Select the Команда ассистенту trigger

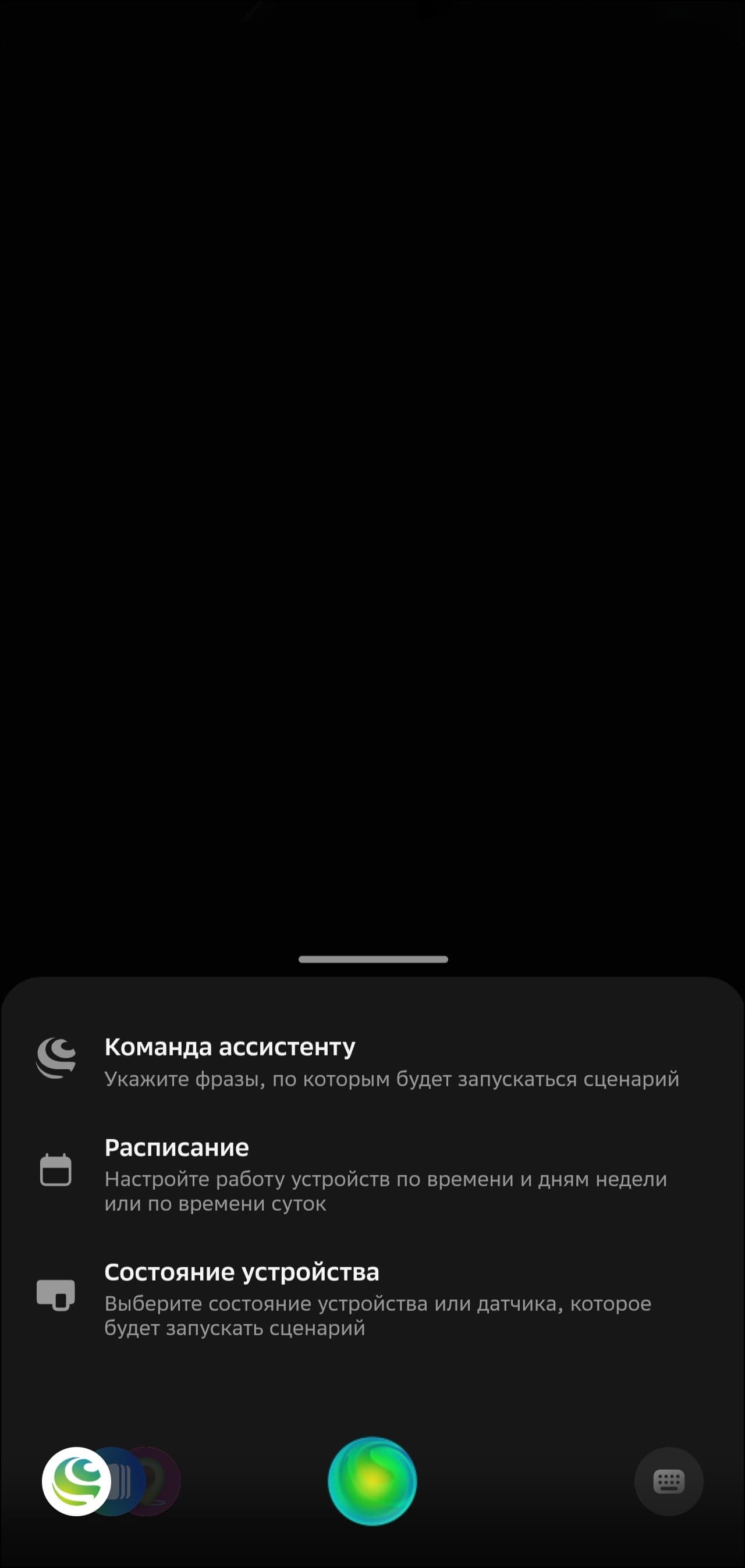tap(372, 1062)
